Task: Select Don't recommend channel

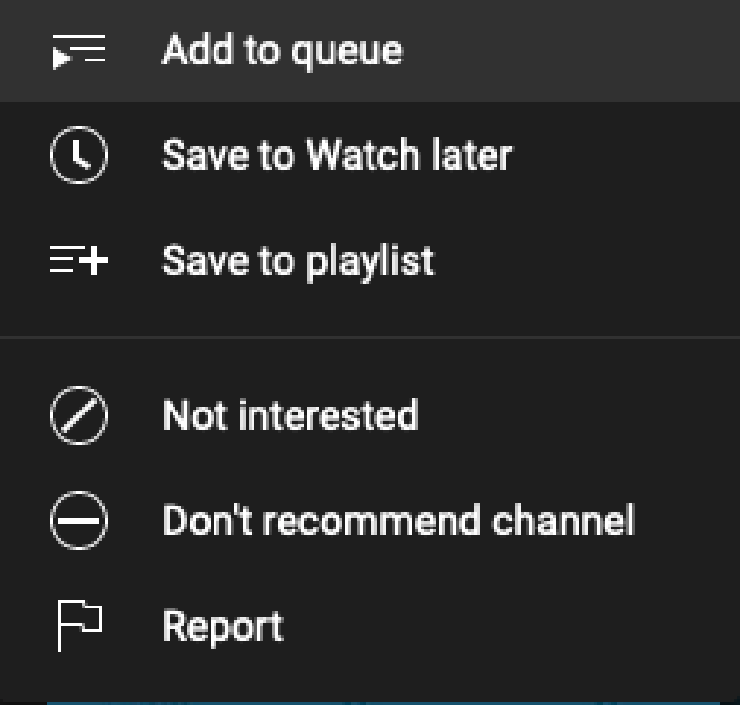Action: click(x=398, y=521)
